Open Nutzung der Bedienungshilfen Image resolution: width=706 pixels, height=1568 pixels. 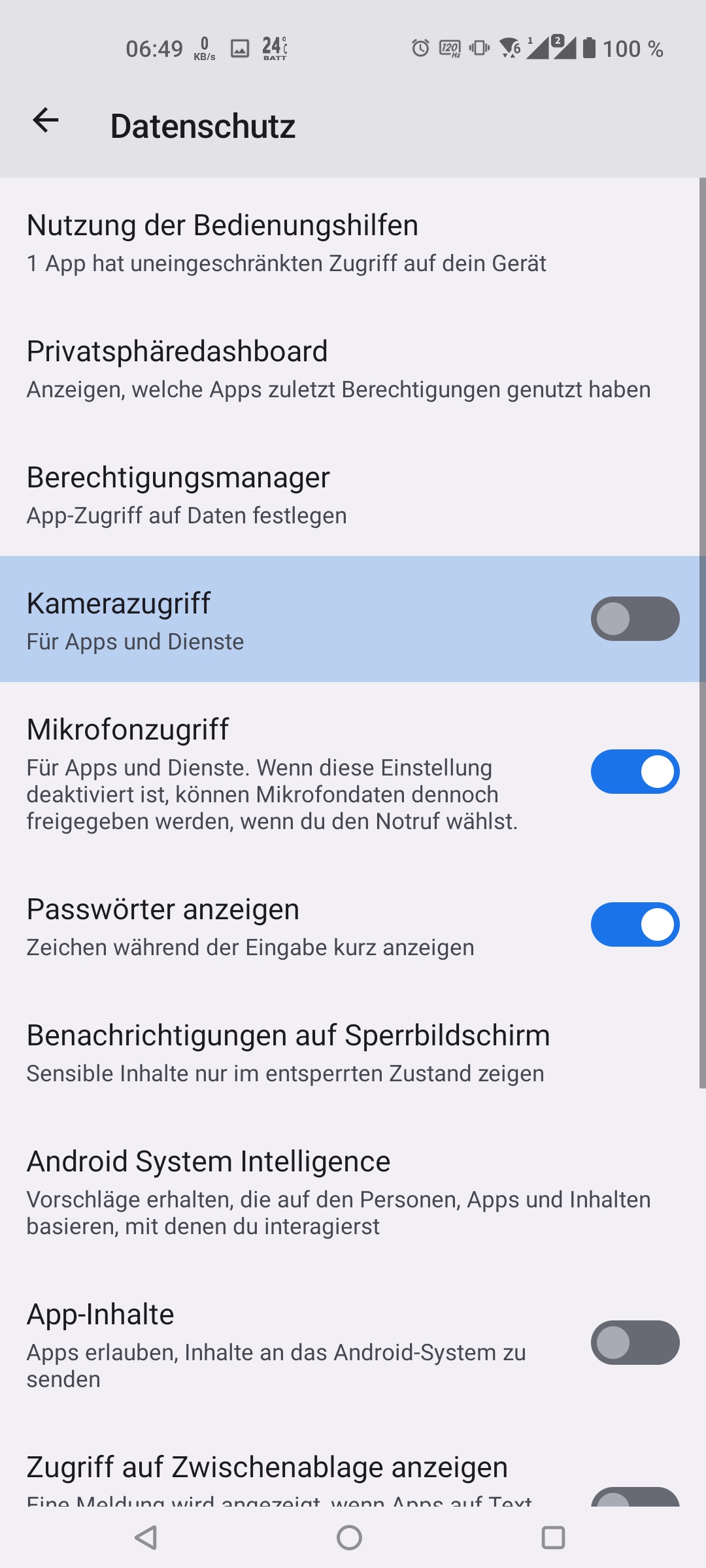click(x=286, y=242)
